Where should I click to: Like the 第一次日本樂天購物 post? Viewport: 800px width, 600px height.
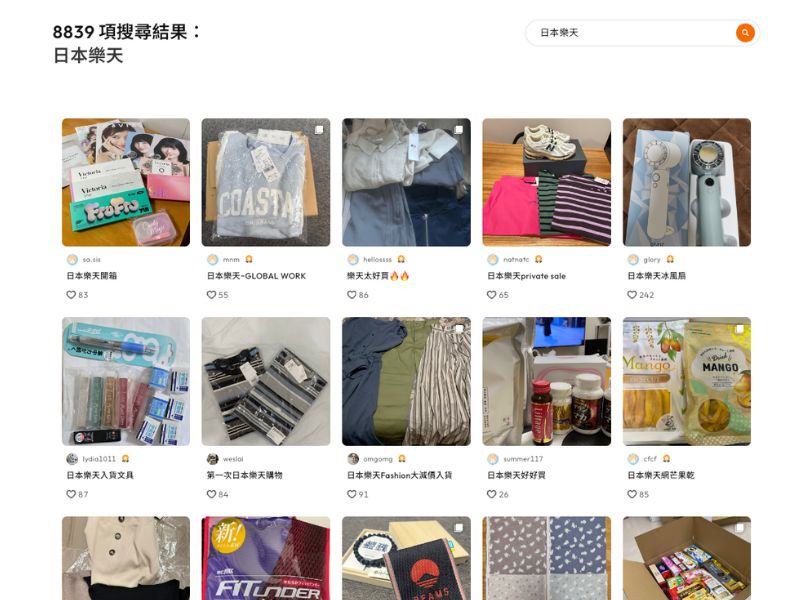(x=212, y=494)
